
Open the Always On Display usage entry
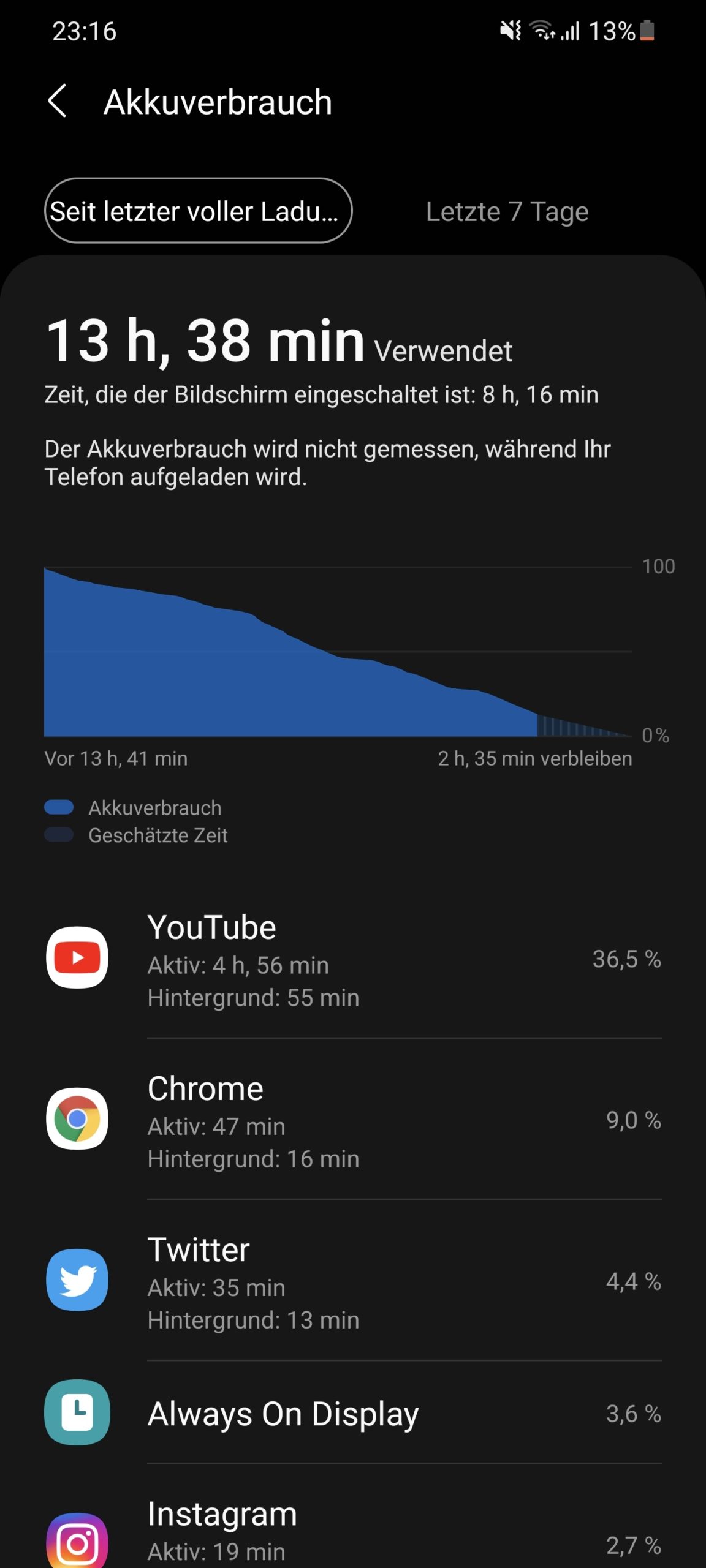click(x=353, y=1413)
